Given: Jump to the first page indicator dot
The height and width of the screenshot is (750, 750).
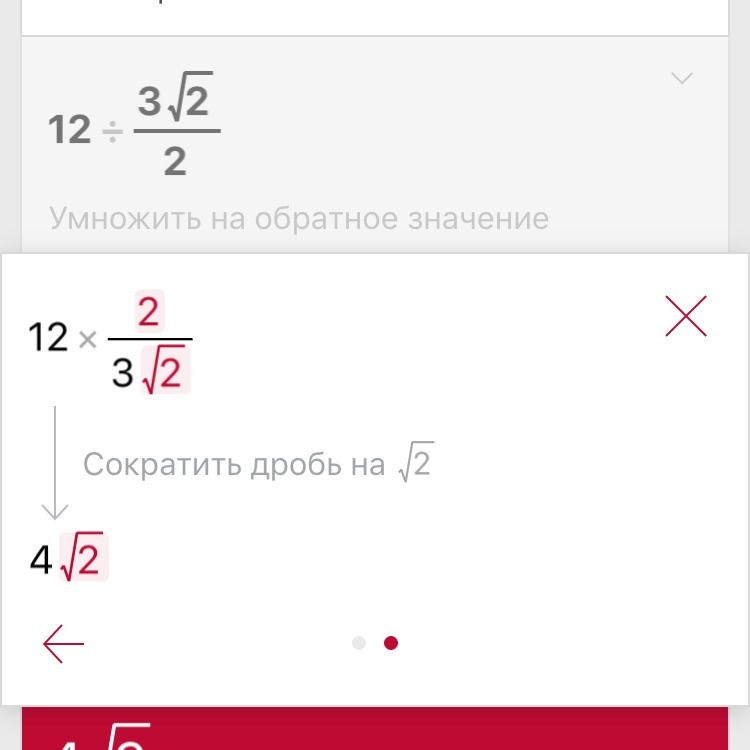Looking at the screenshot, I should click(360, 643).
